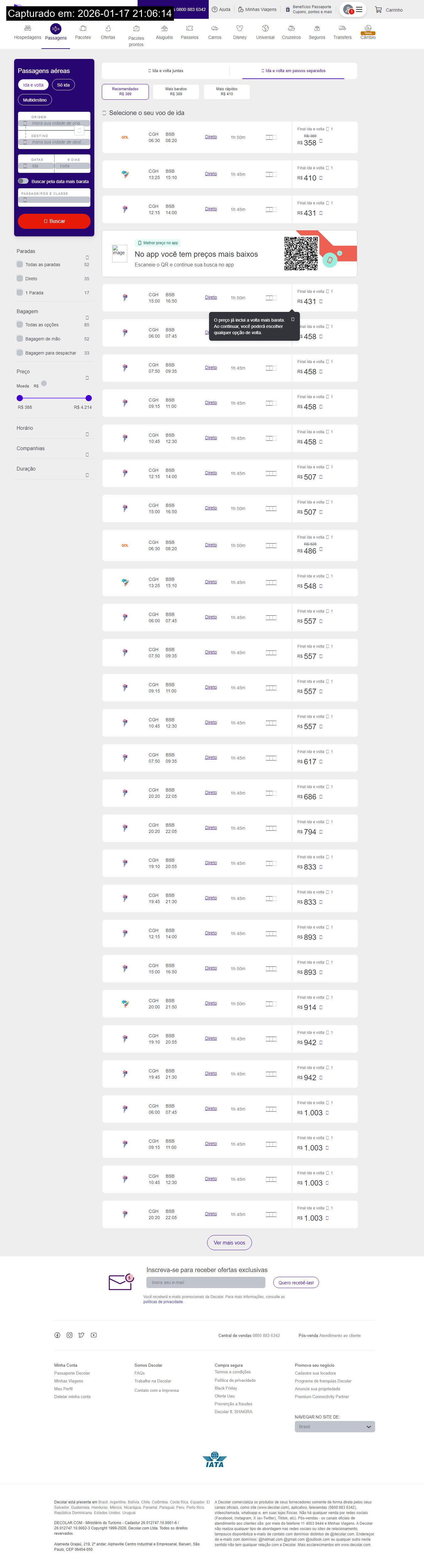Select the Só ida trip type
The height and width of the screenshot is (1568, 424).
[63, 85]
